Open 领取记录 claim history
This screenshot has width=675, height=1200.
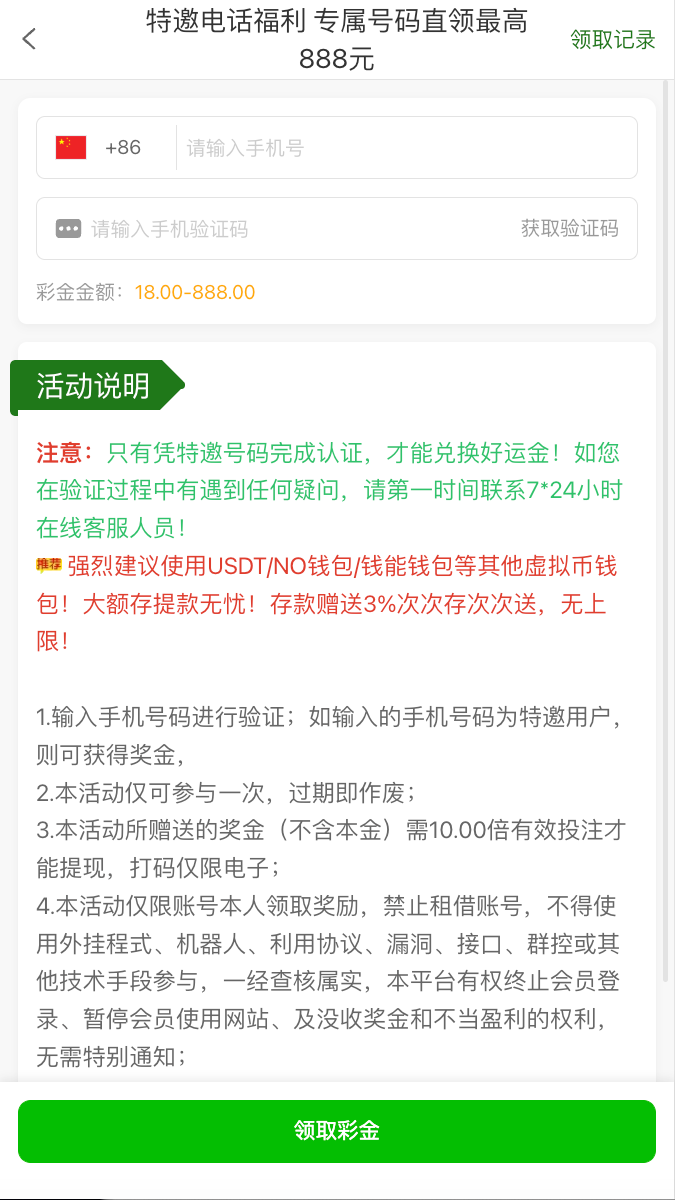pos(612,40)
